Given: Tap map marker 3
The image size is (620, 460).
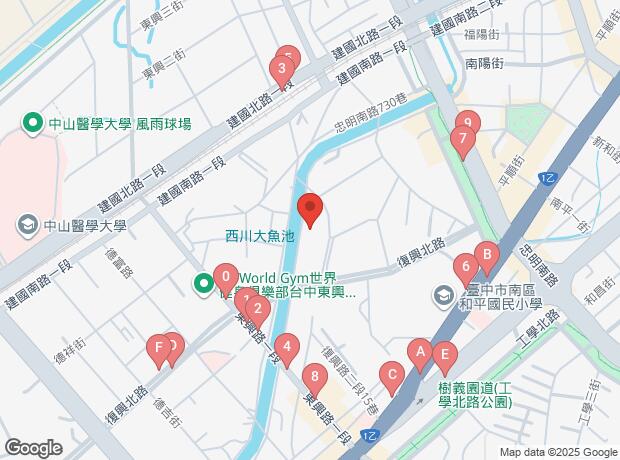Looking at the screenshot, I should coord(282,70).
